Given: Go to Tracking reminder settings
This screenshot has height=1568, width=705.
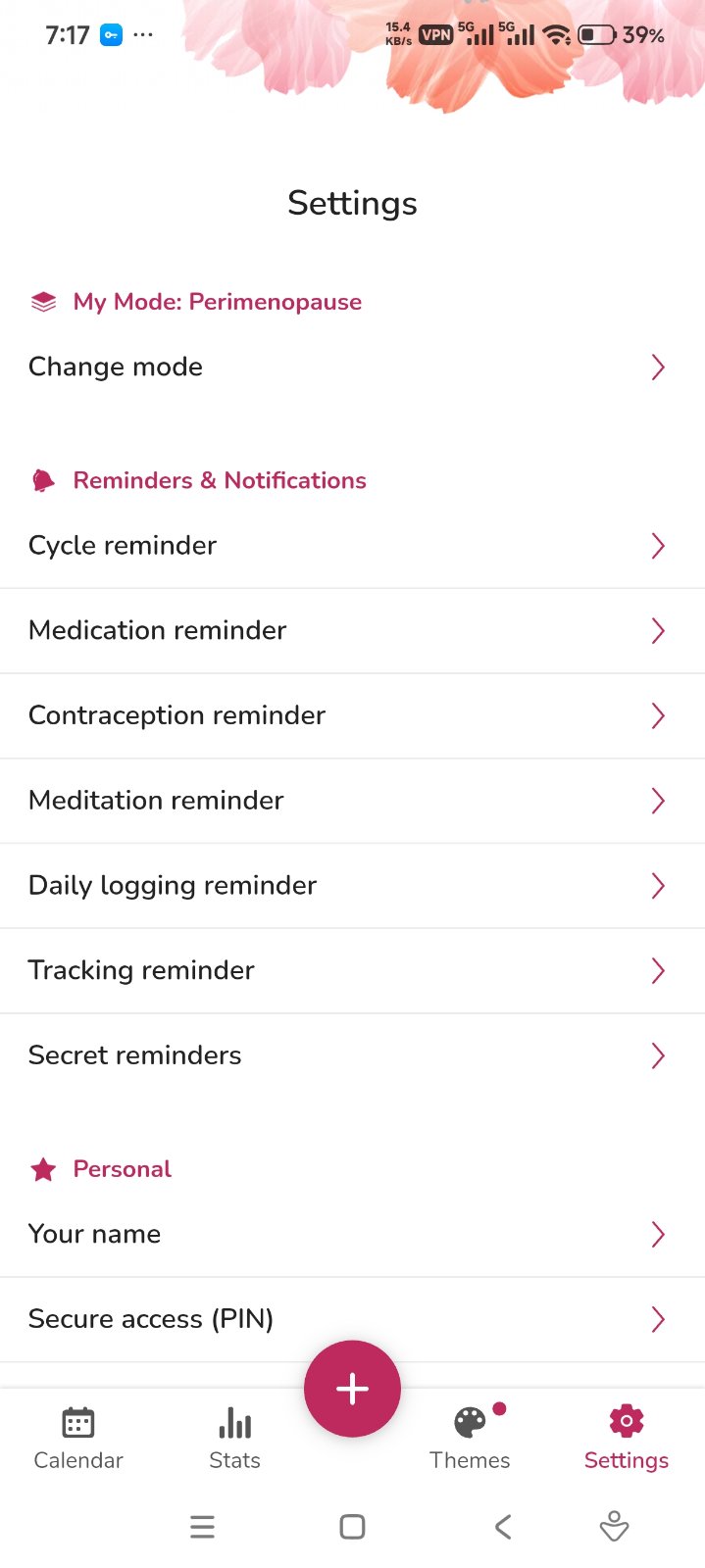Looking at the screenshot, I should tap(352, 970).
